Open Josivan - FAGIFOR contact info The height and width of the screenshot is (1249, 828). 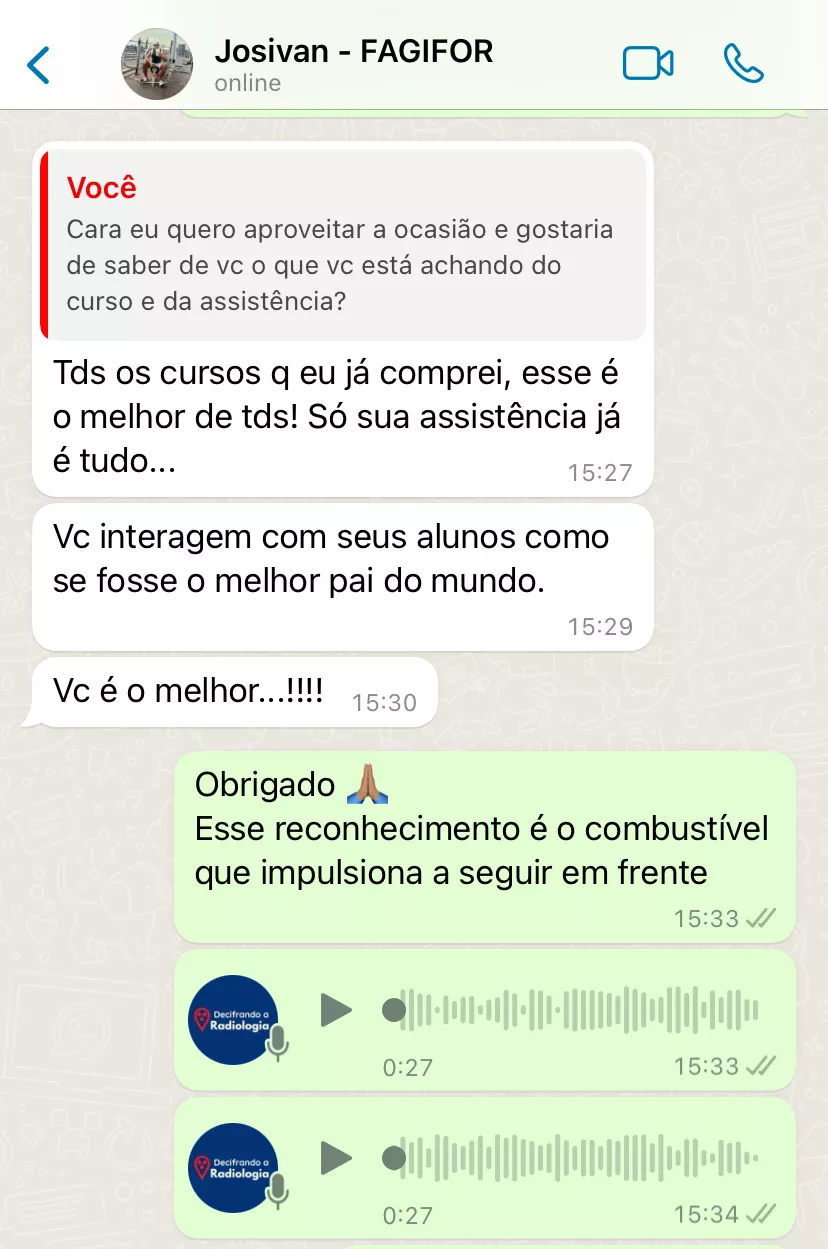coord(354,64)
